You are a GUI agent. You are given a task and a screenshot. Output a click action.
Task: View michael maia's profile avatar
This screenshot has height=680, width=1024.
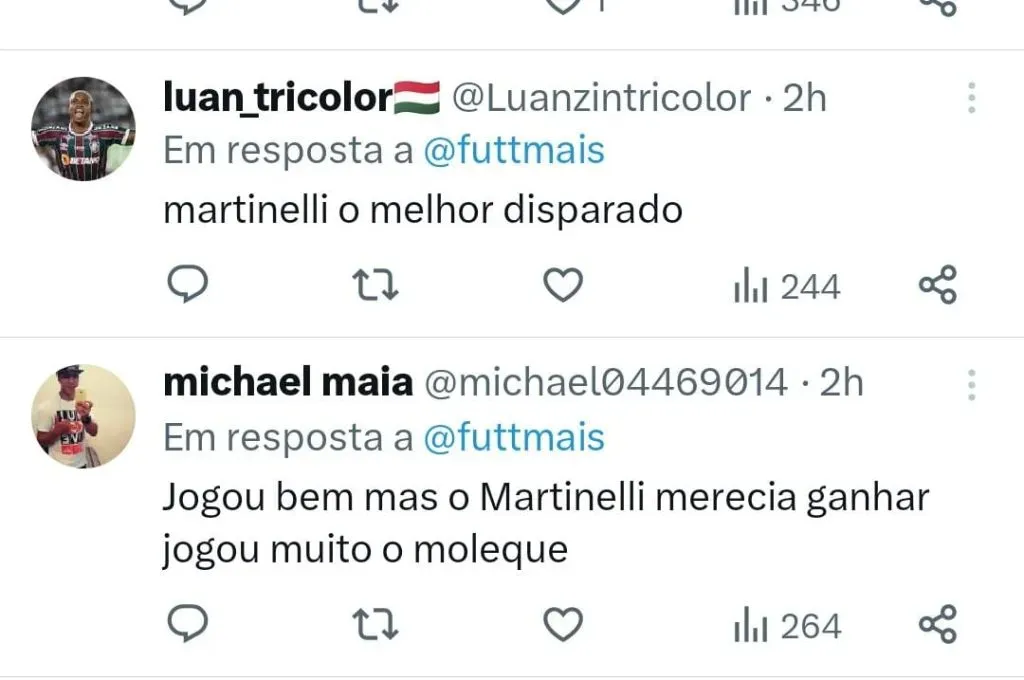point(83,416)
